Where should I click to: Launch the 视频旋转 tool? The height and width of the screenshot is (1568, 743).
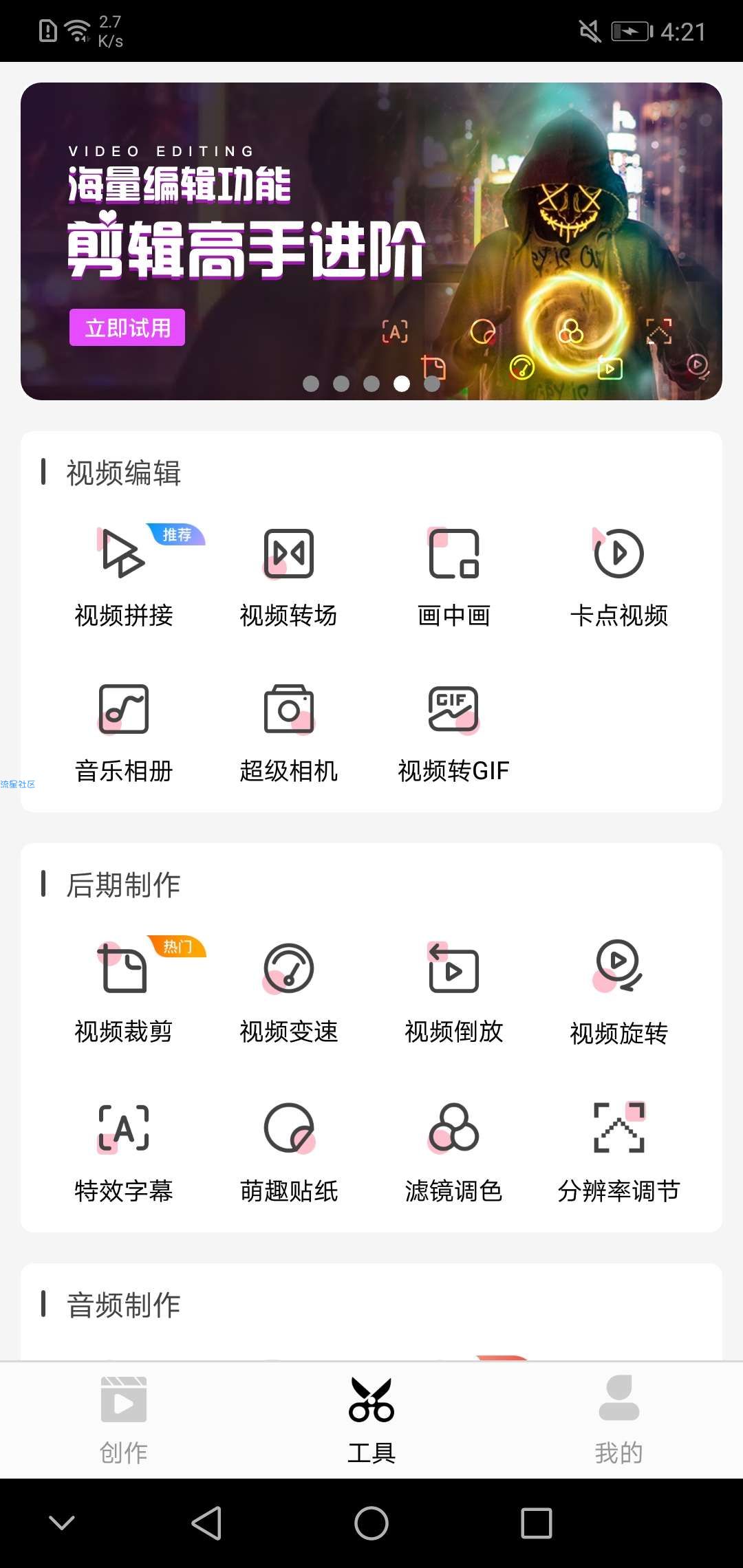click(619, 992)
